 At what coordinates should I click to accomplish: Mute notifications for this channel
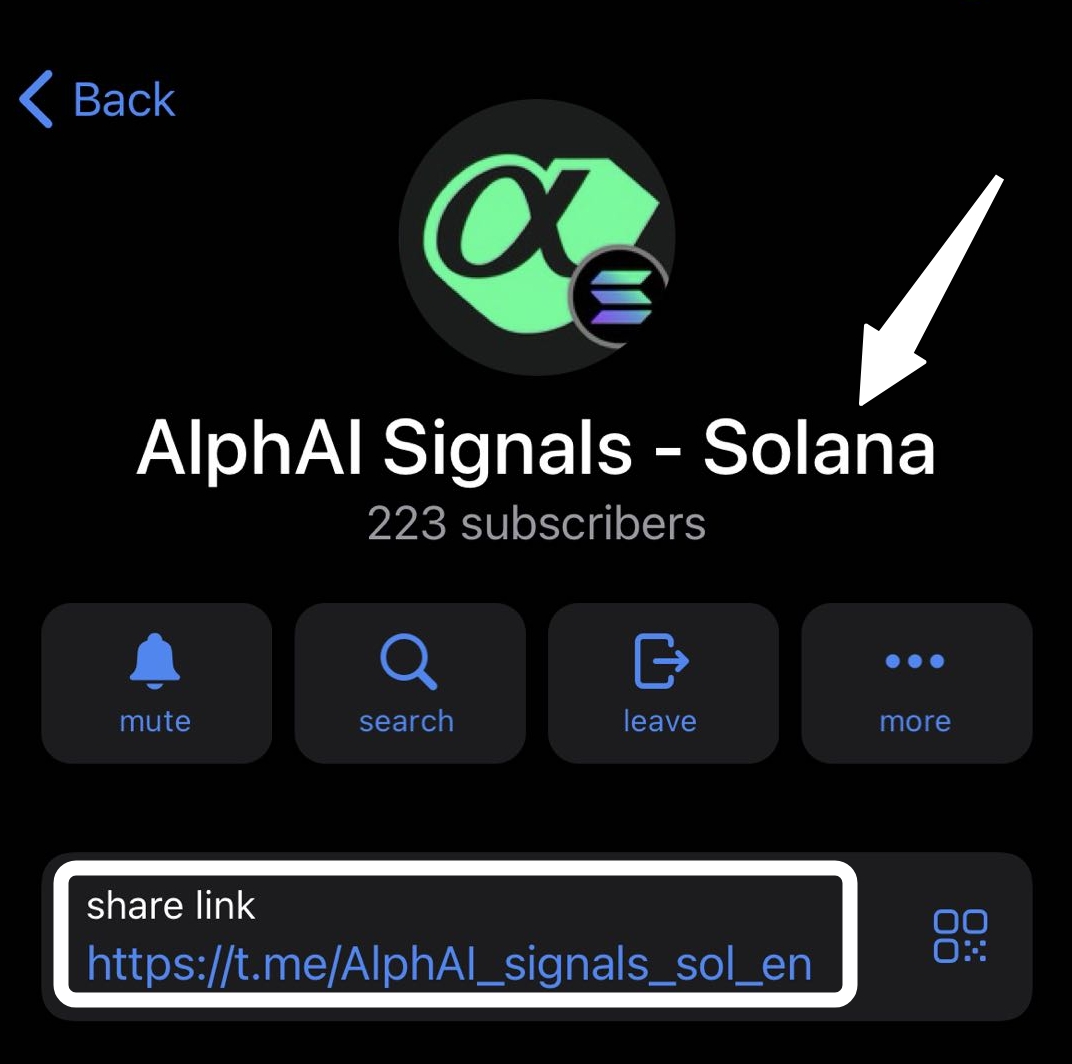click(156, 683)
